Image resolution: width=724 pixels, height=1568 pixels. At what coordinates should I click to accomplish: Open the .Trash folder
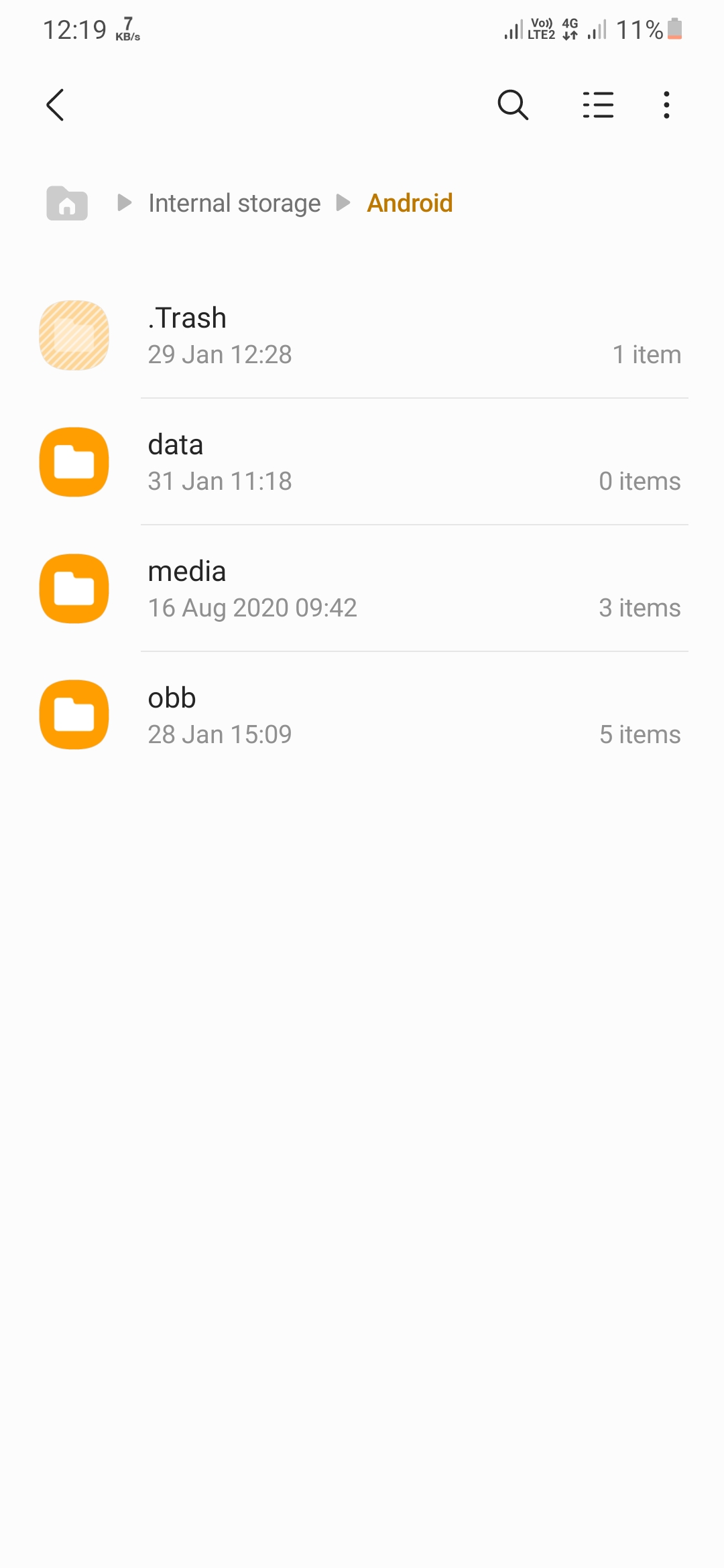(362, 335)
